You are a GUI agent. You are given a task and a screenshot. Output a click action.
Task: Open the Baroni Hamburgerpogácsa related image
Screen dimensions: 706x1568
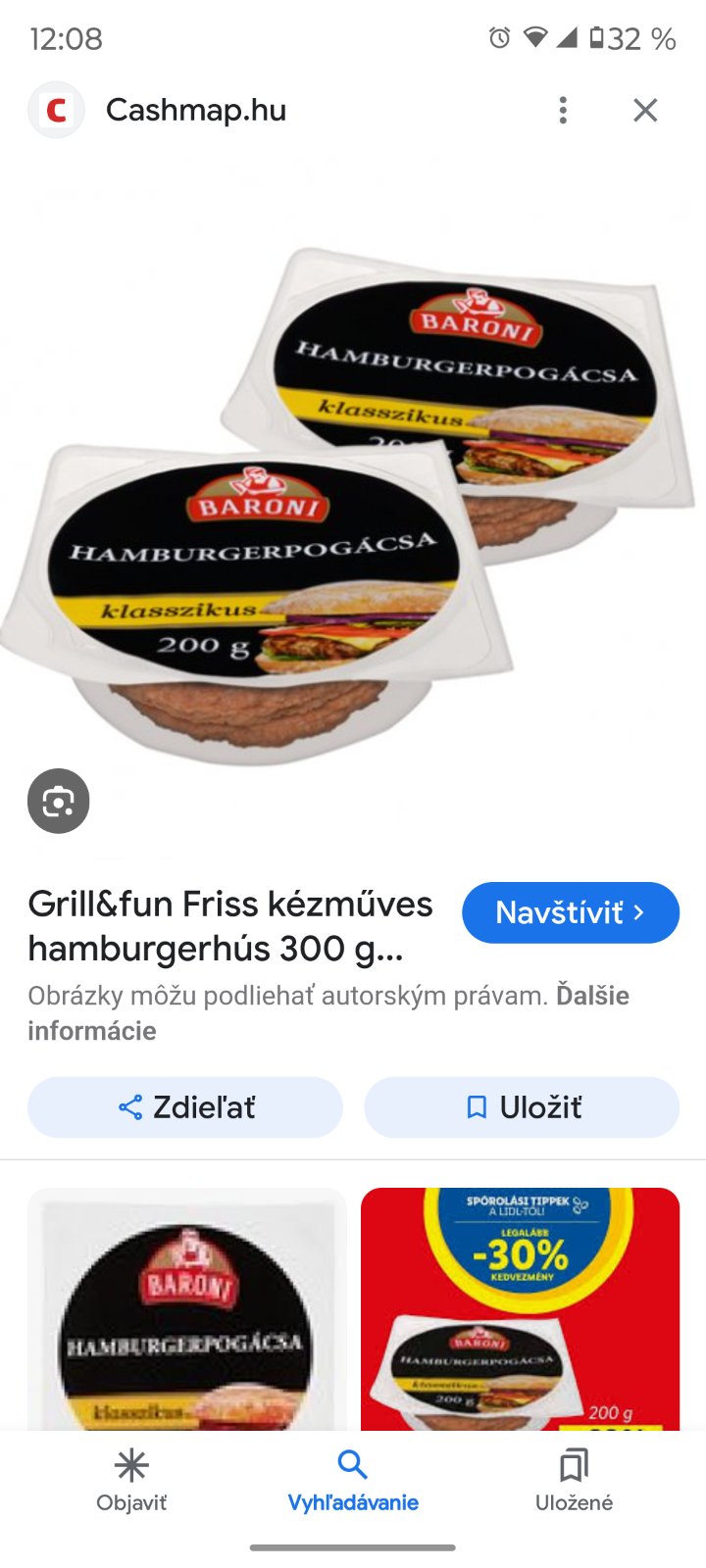pos(186,1308)
